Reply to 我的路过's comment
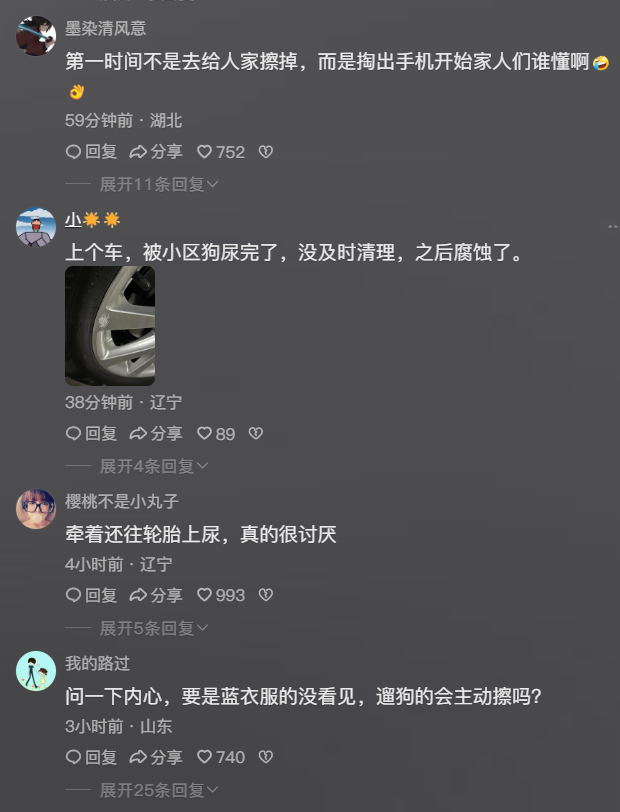Image resolution: width=620 pixels, height=812 pixels. pyautogui.click(x=91, y=757)
